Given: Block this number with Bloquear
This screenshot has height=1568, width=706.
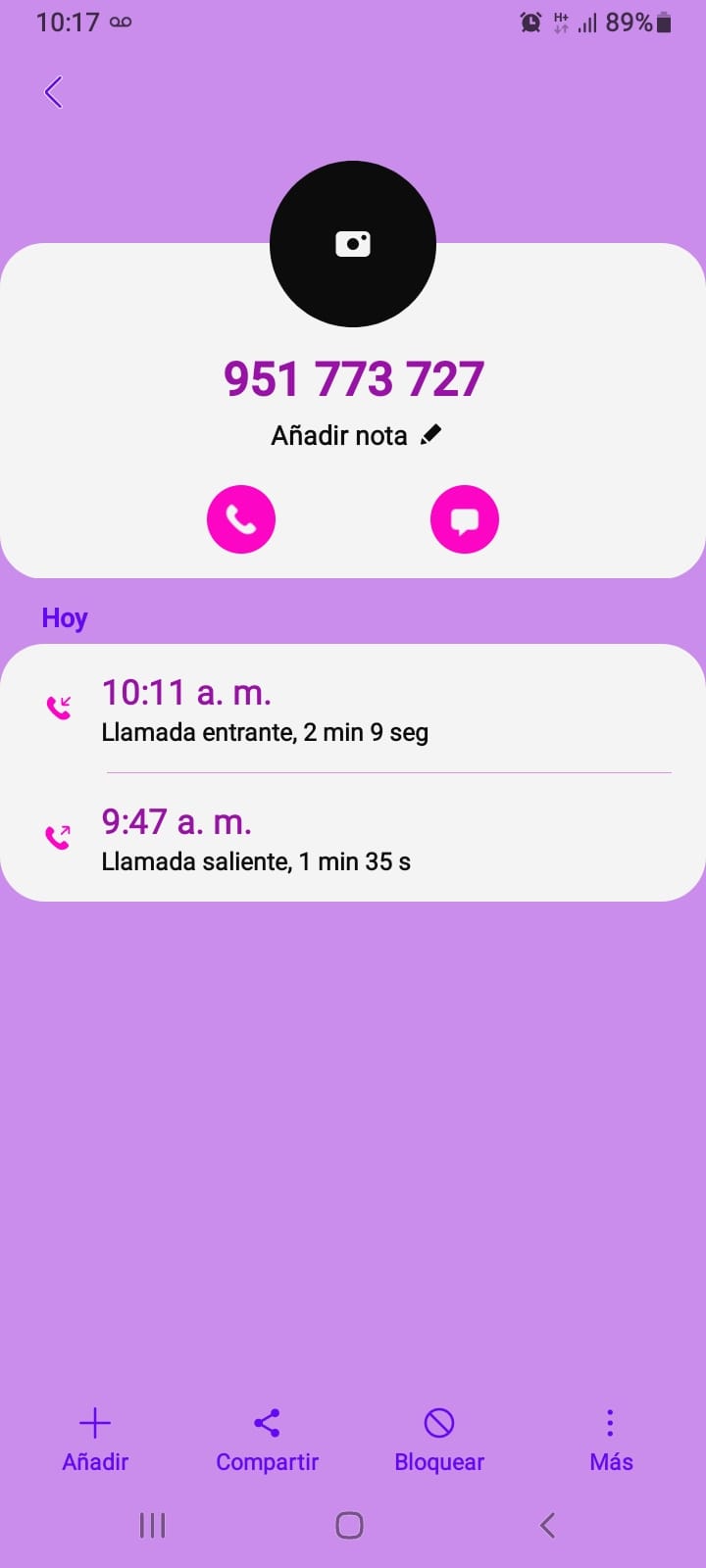Looking at the screenshot, I should 439,1440.
